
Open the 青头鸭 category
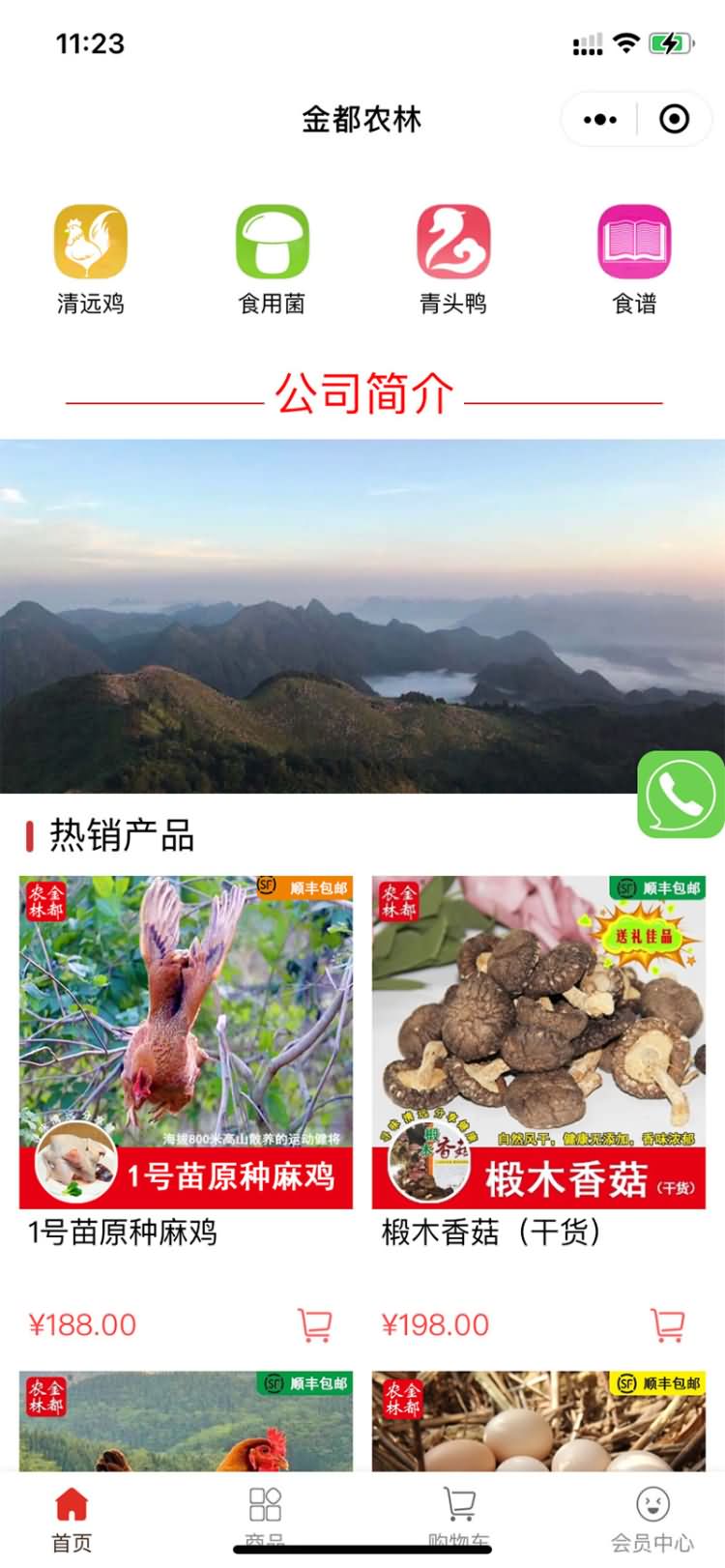453,261
